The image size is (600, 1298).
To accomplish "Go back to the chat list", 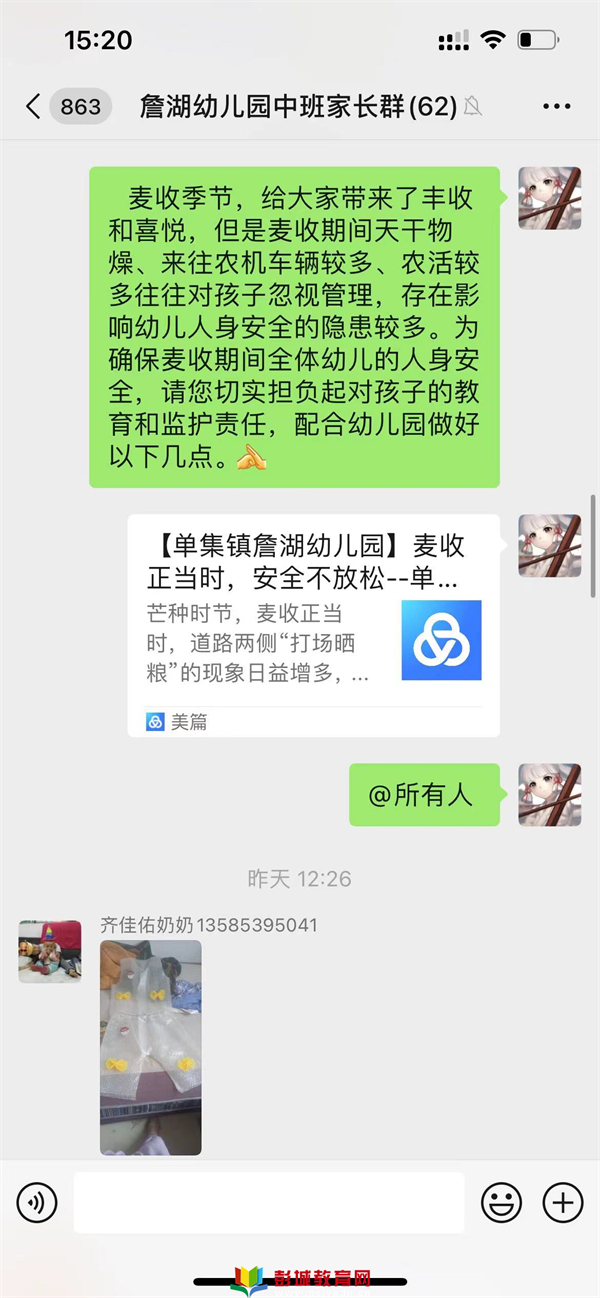I will click(33, 106).
